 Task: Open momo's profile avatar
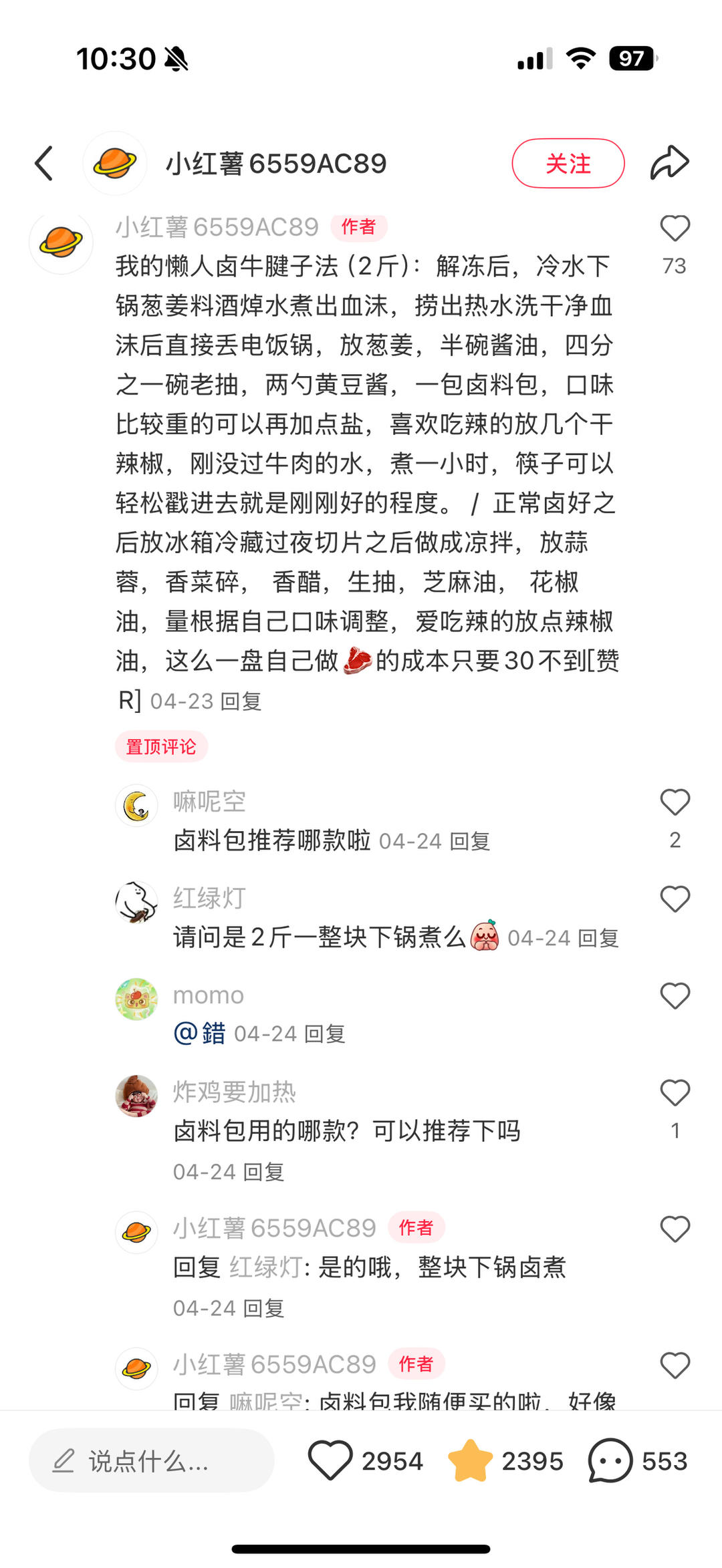pyautogui.click(x=137, y=999)
